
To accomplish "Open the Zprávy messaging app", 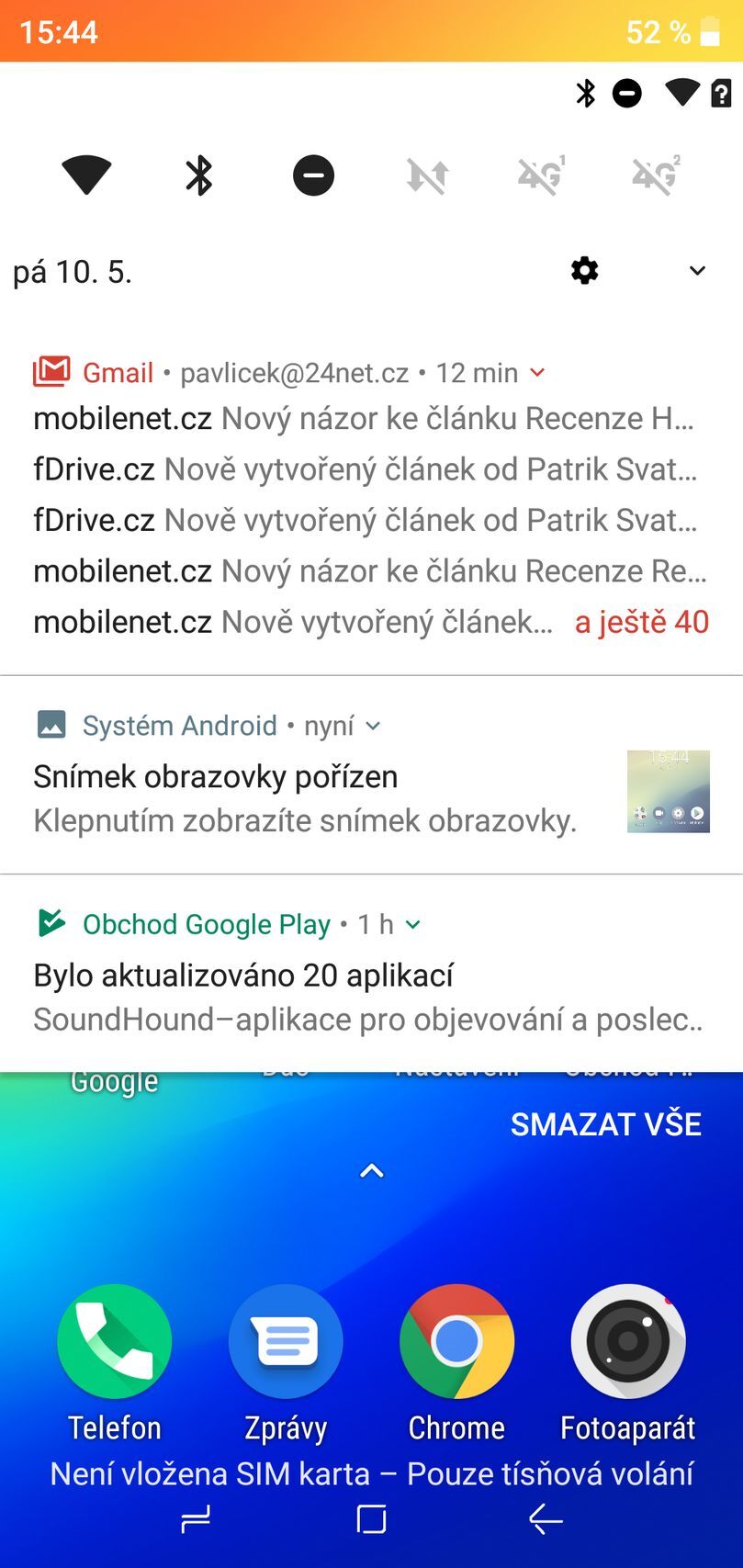I will pos(286,1341).
